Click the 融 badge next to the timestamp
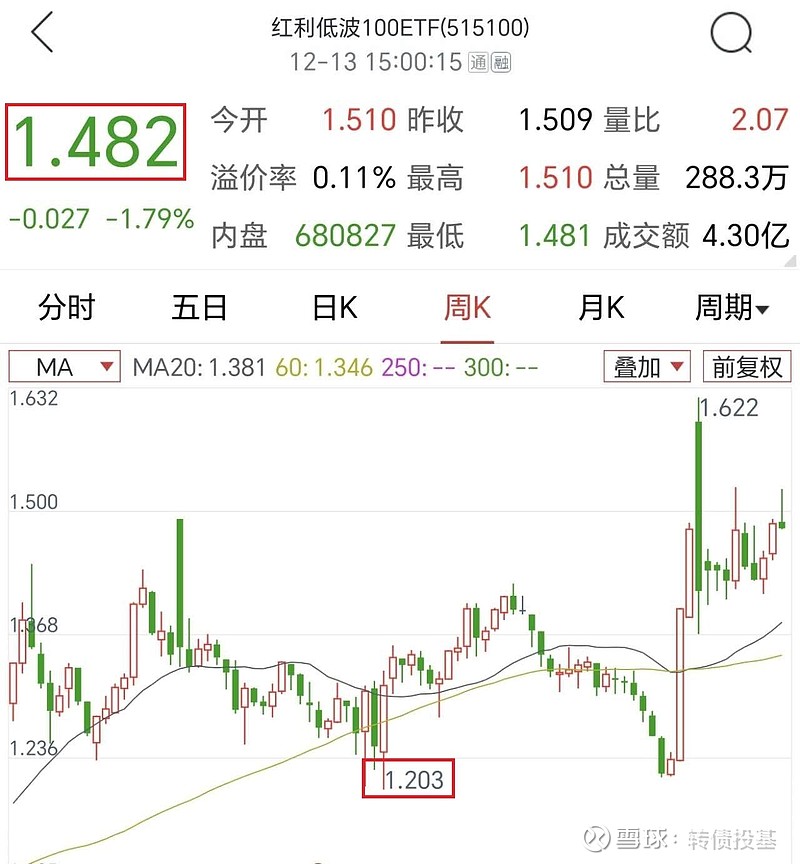 click(503, 62)
